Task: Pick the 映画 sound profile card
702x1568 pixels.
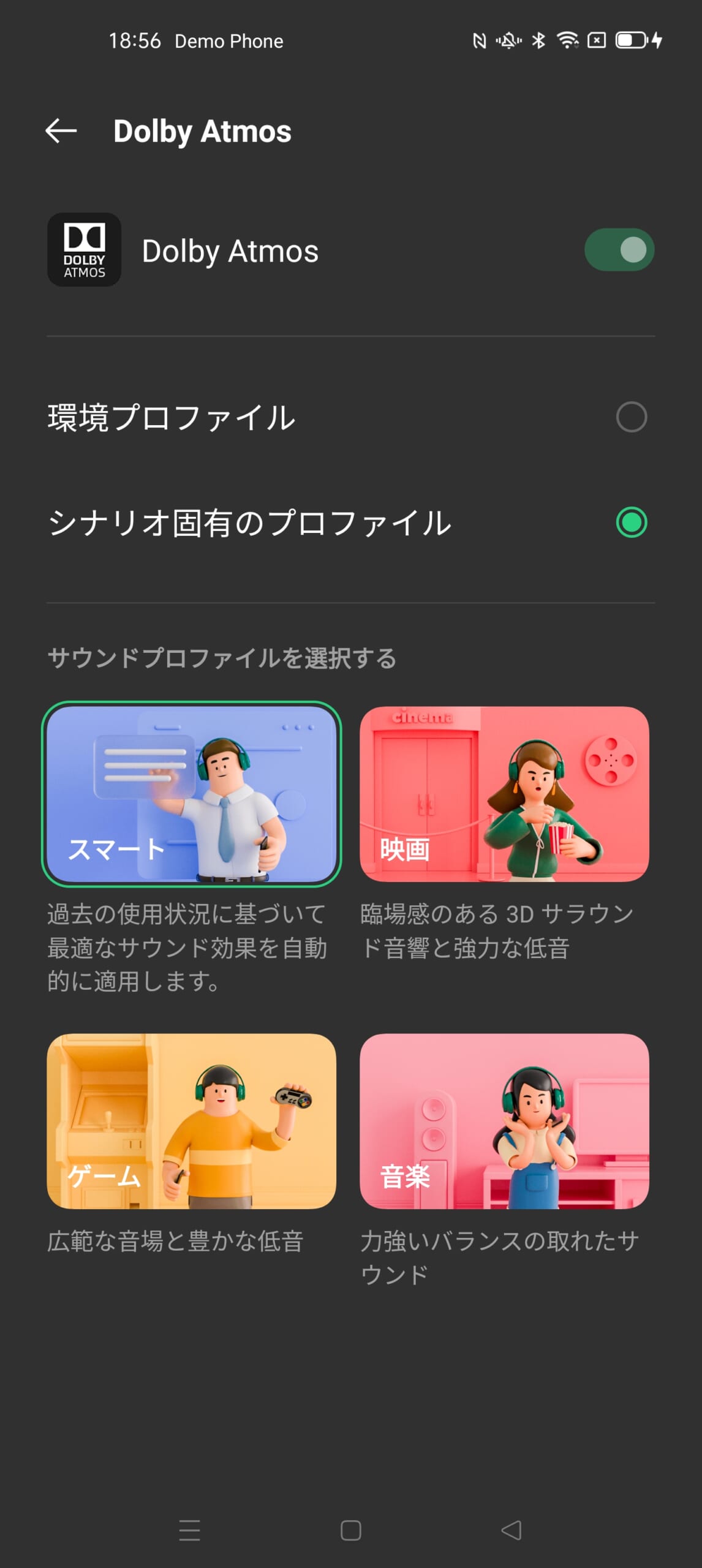Action: click(504, 794)
